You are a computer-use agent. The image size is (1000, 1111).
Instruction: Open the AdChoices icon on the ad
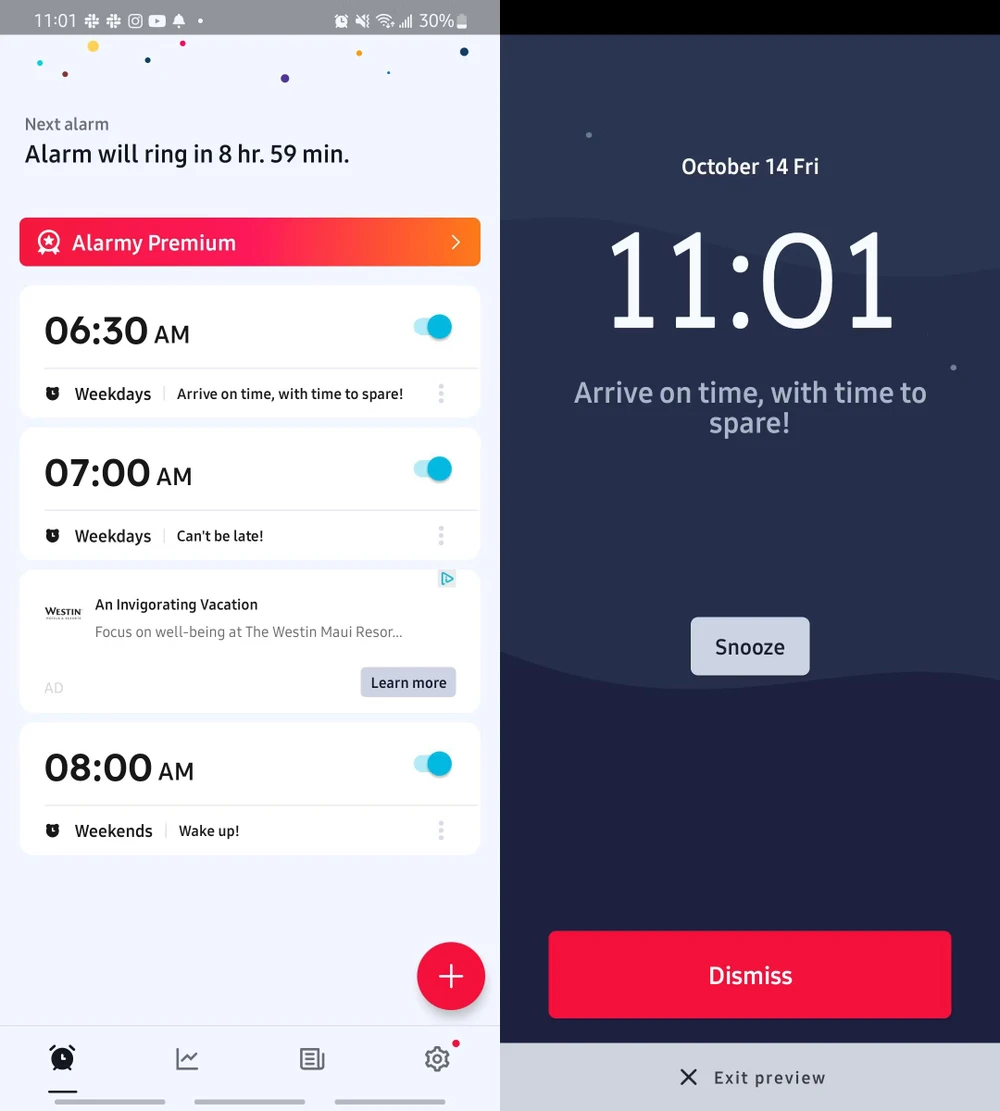coord(447,578)
